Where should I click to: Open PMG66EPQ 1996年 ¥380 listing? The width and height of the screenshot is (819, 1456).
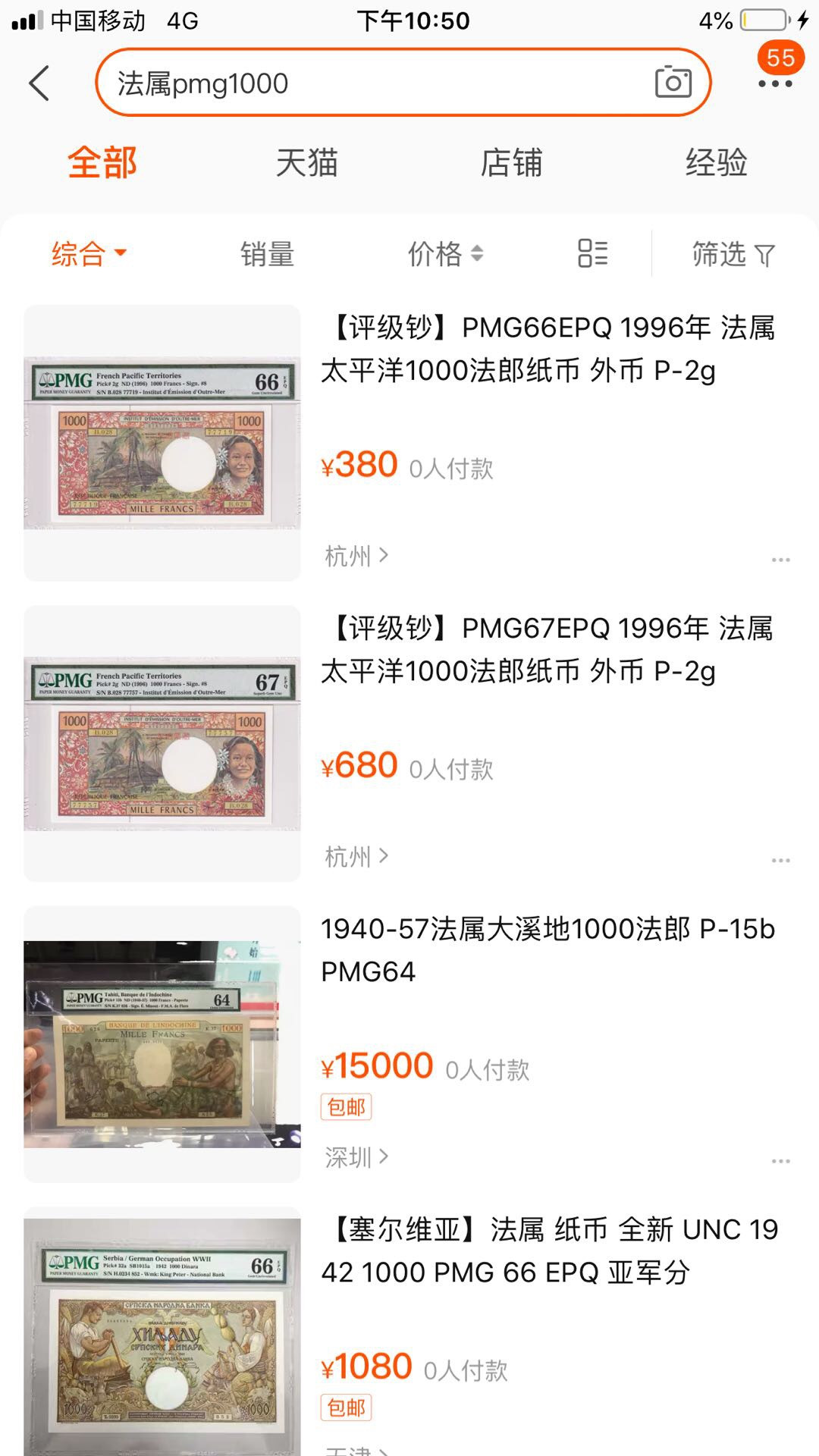pos(546,349)
